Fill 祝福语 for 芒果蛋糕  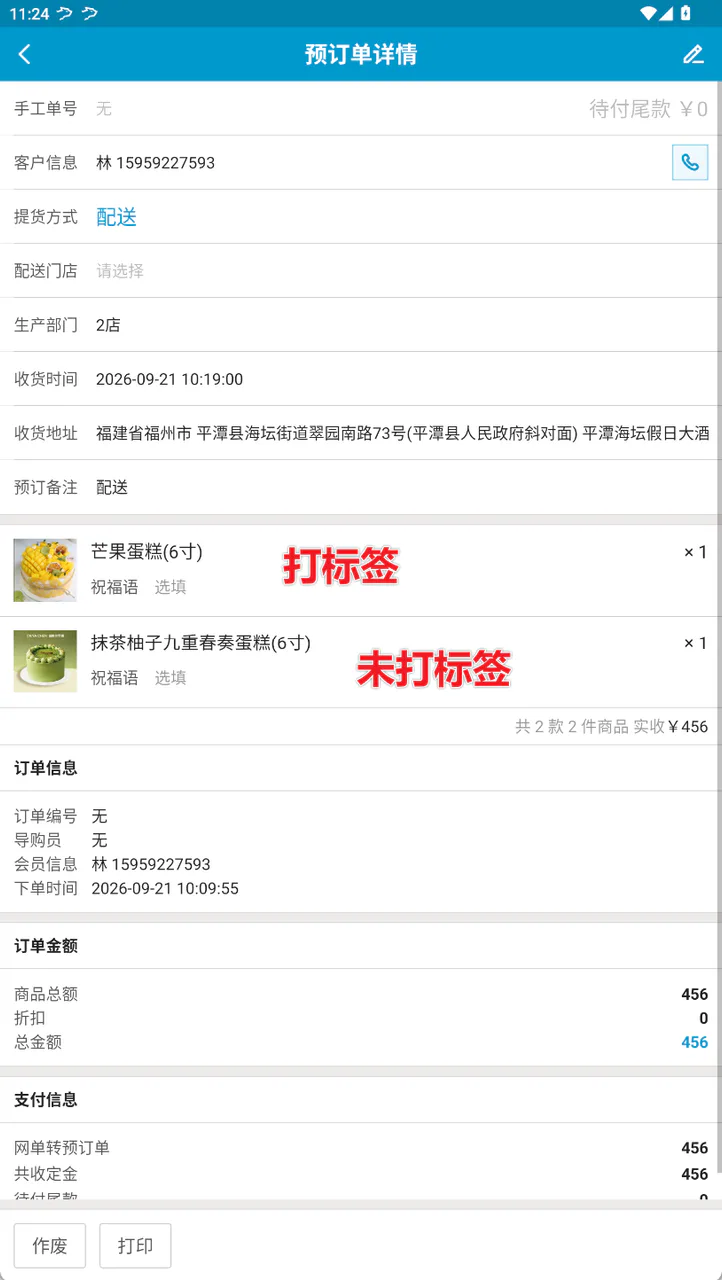170,587
